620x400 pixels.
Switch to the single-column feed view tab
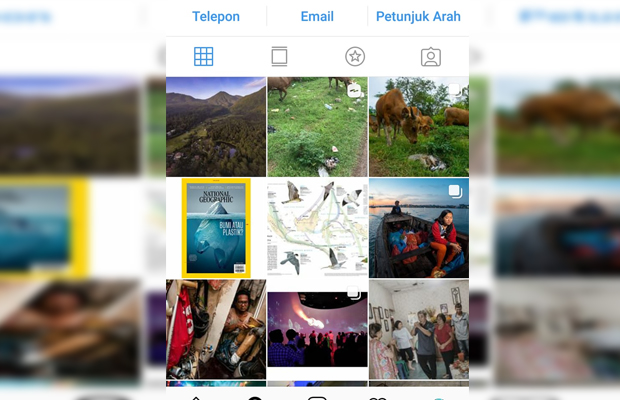coord(279,57)
